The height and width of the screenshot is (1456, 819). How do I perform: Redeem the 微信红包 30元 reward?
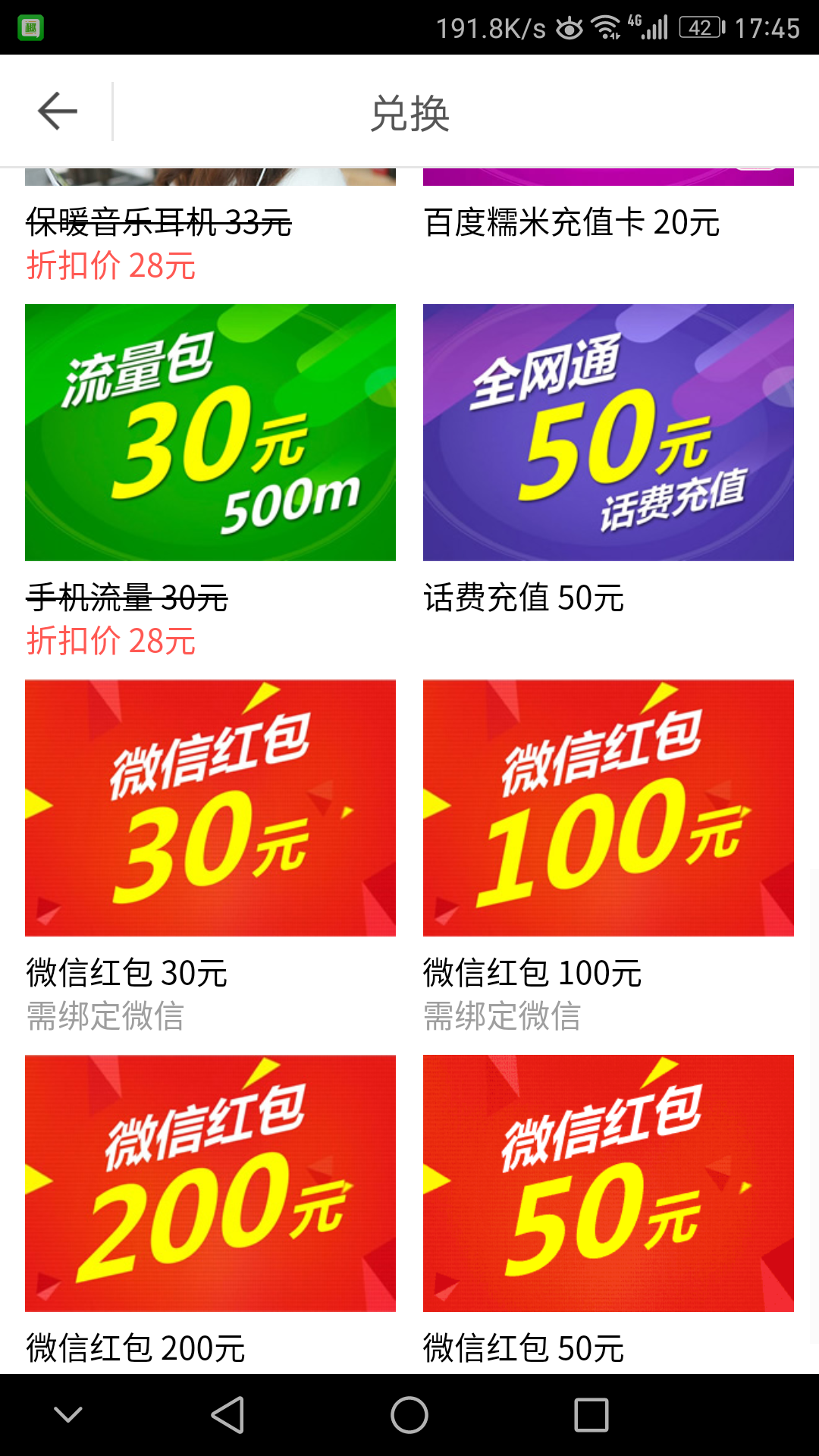210,808
